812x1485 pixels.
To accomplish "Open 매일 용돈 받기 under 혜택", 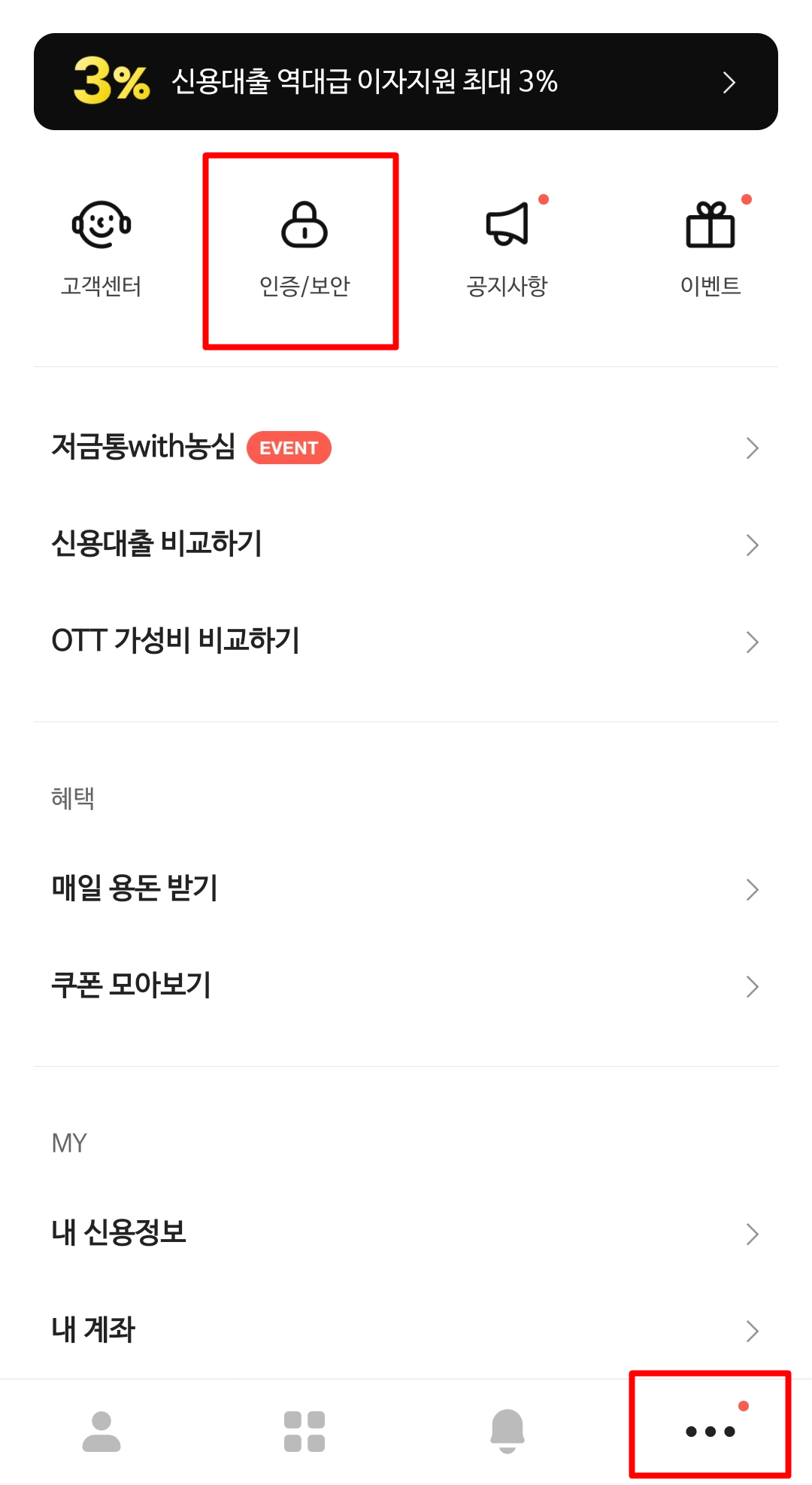I will 135,888.
